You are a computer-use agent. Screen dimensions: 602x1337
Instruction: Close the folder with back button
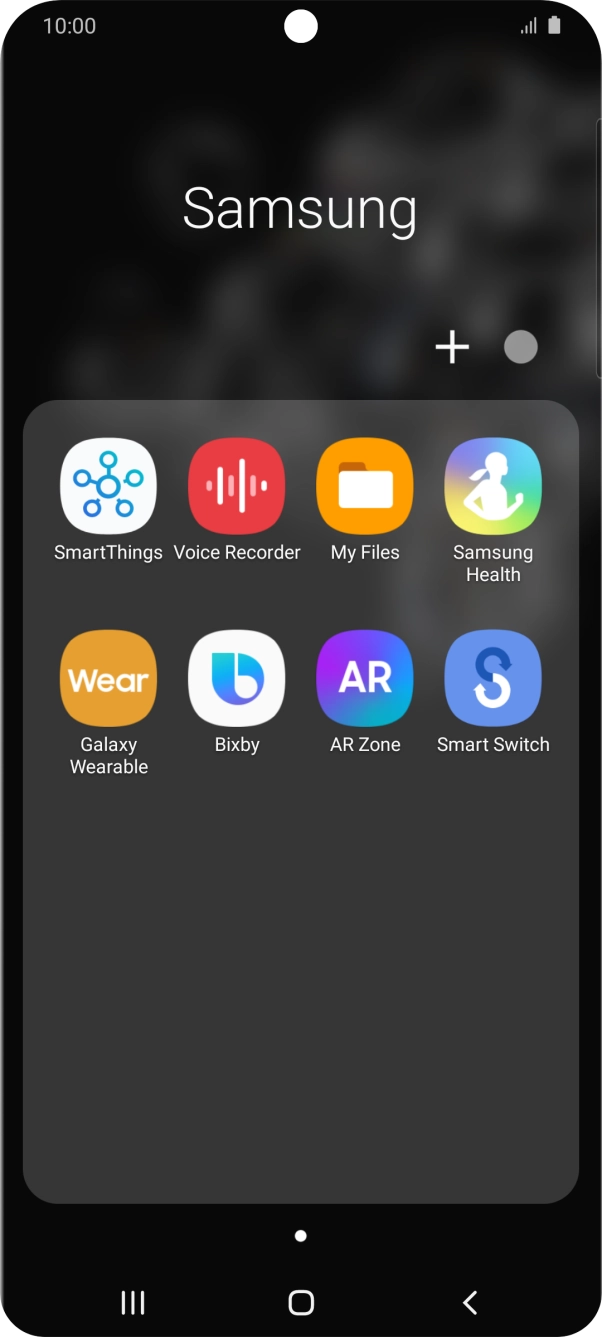pos(470,1302)
